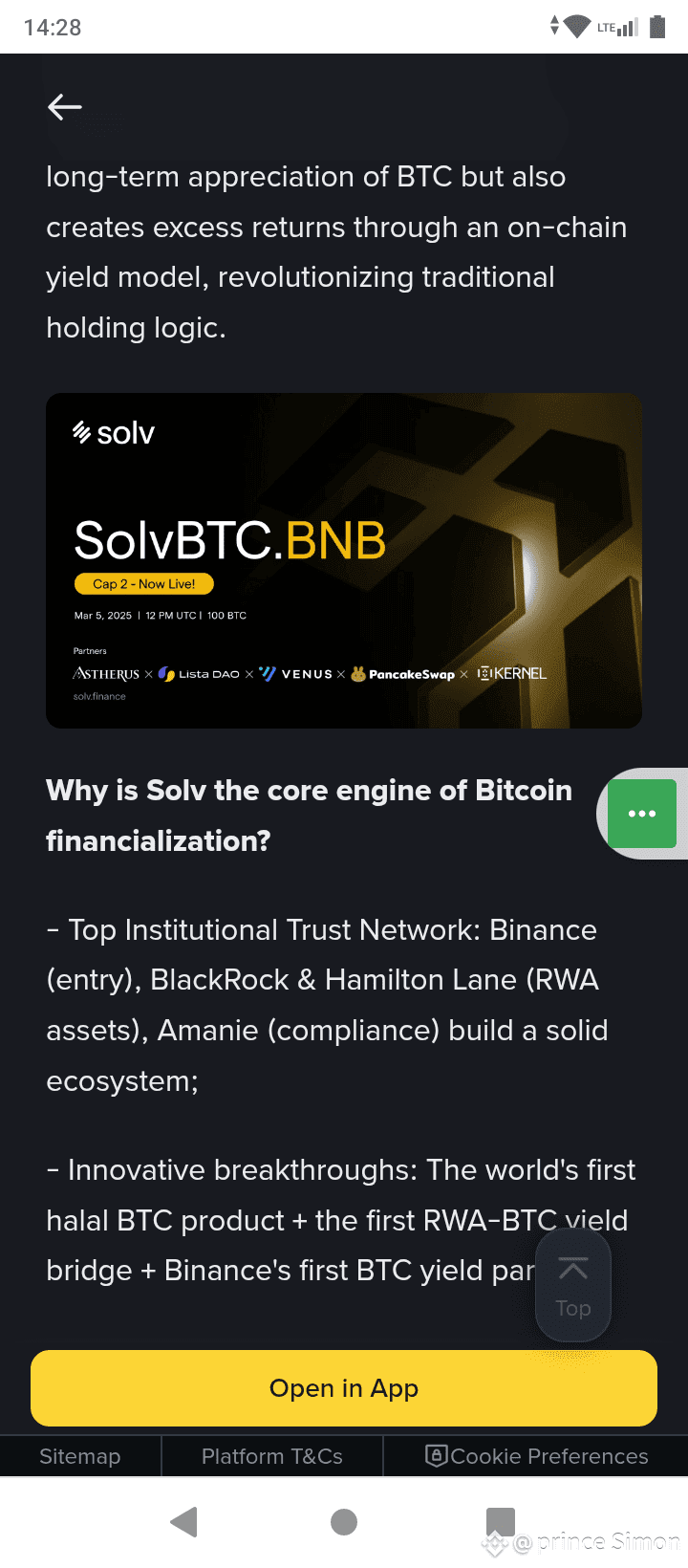Tap the system home button

[x=344, y=1521]
